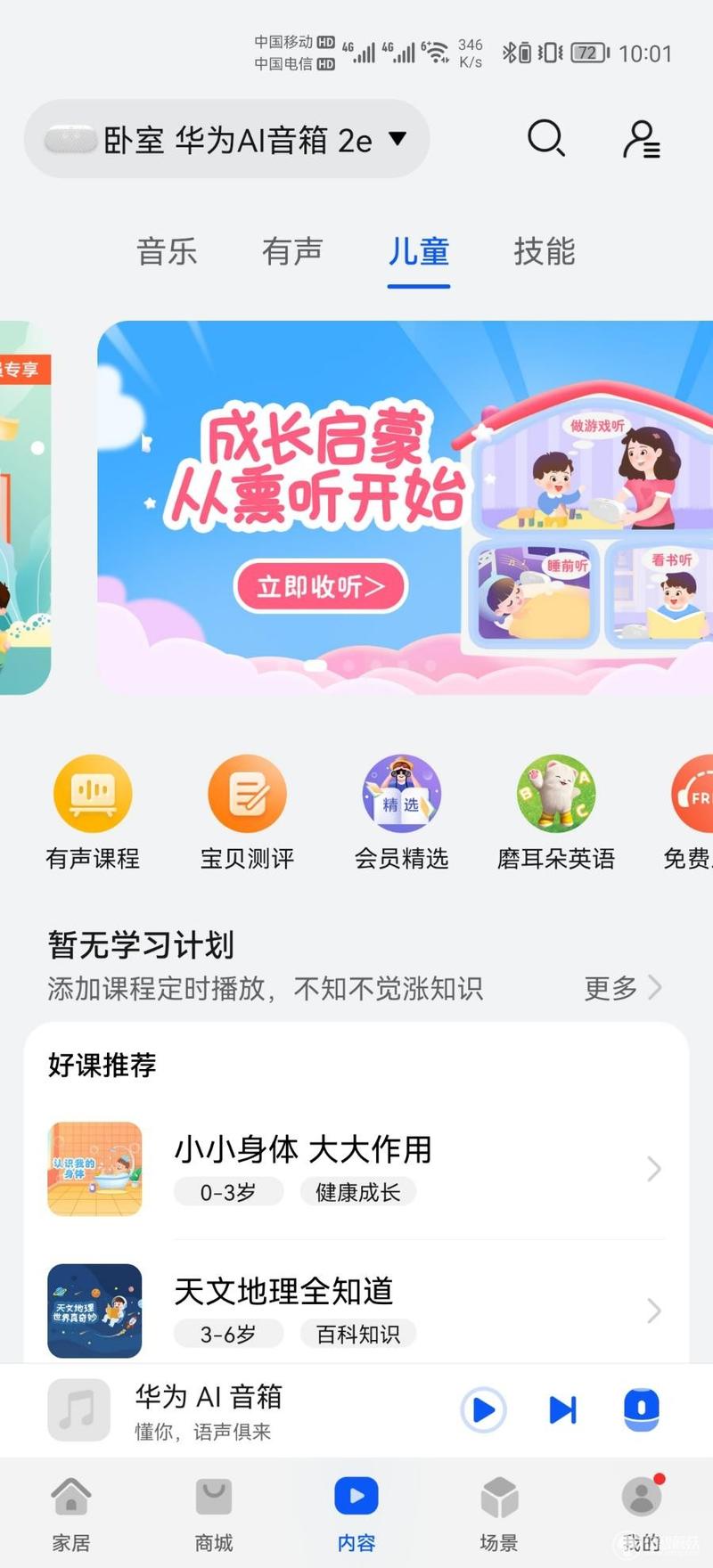
Task: Open course 天文地理全知道
Action: [356, 1310]
